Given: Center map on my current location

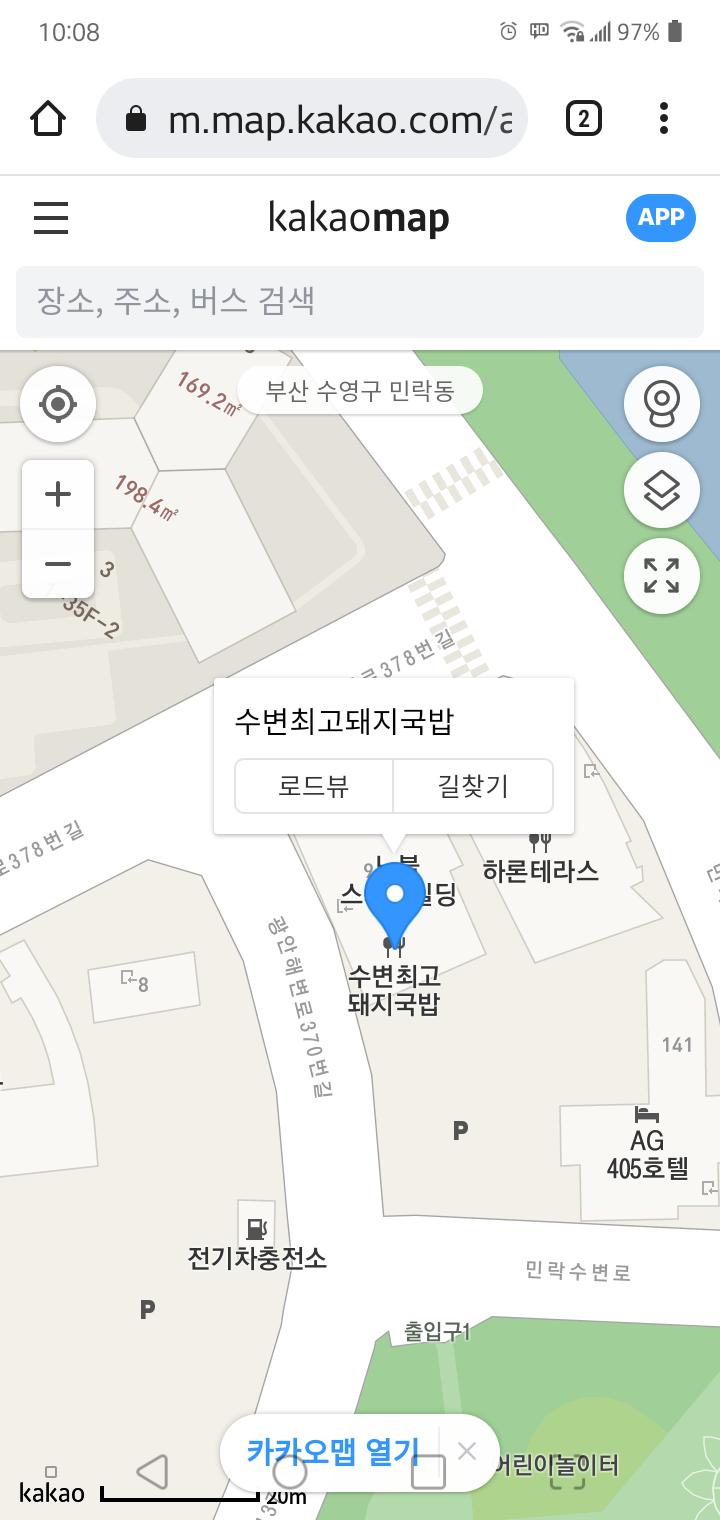Looking at the screenshot, I should [x=58, y=404].
